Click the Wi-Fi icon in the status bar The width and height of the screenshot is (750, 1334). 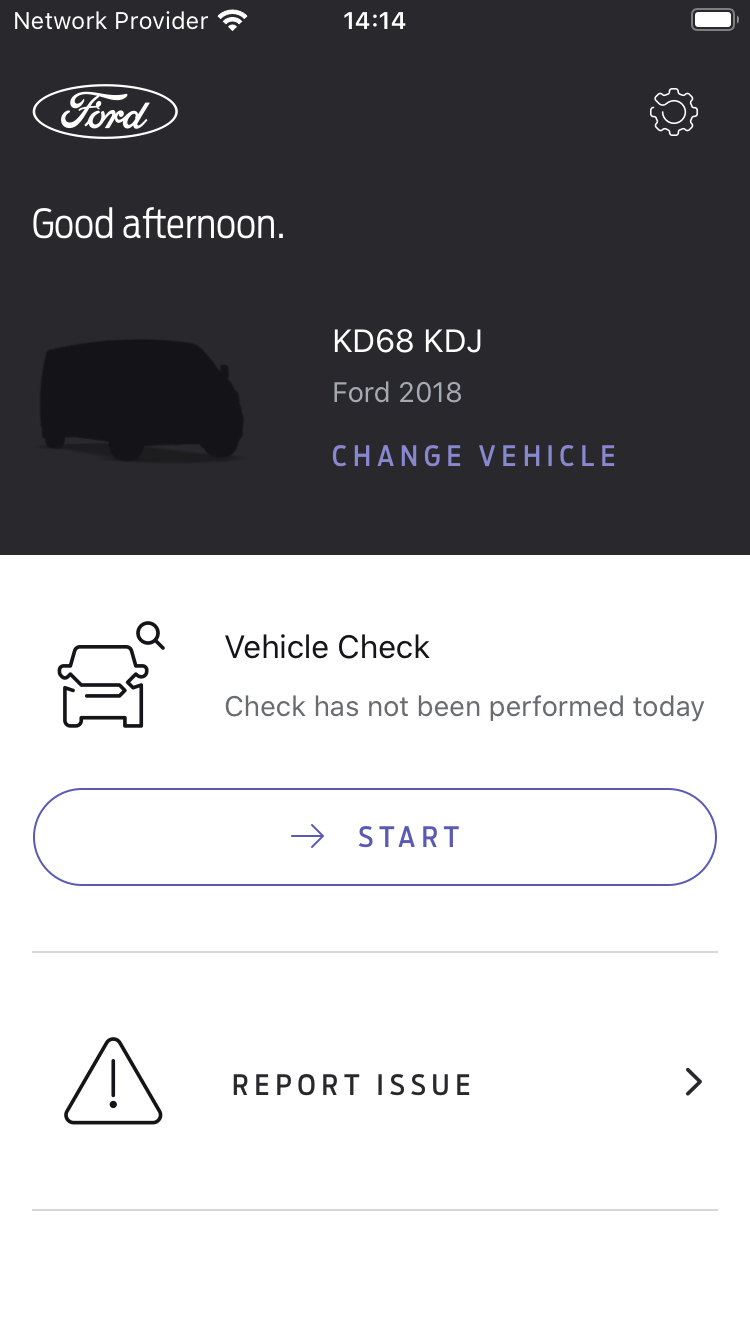234,19
